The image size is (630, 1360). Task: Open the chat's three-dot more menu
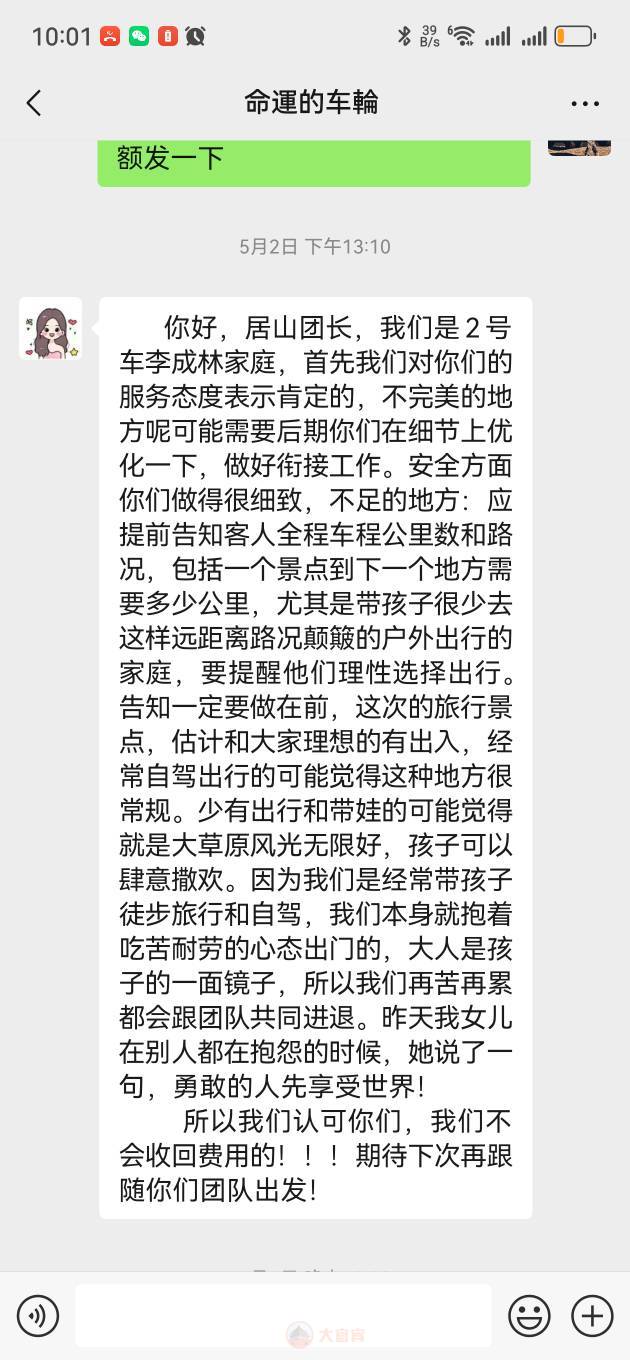click(585, 103)
